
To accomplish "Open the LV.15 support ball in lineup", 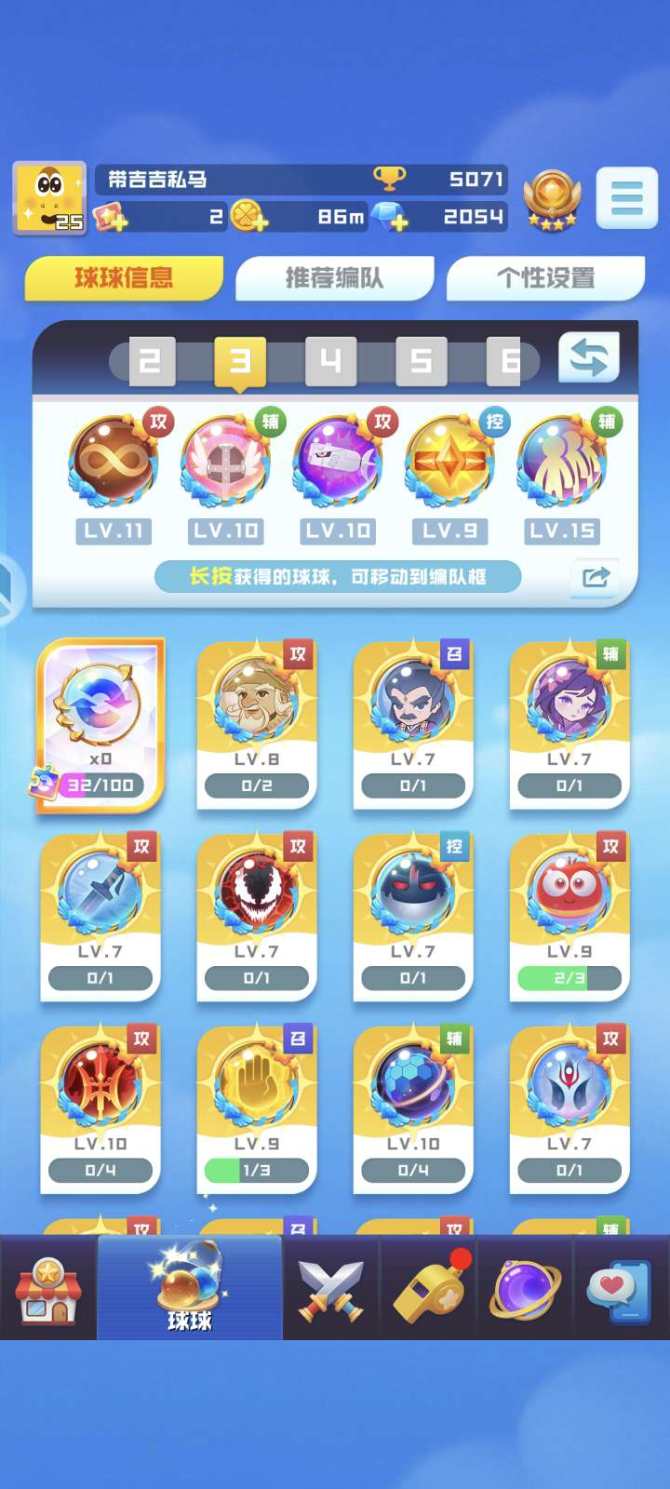I will 562,463.
